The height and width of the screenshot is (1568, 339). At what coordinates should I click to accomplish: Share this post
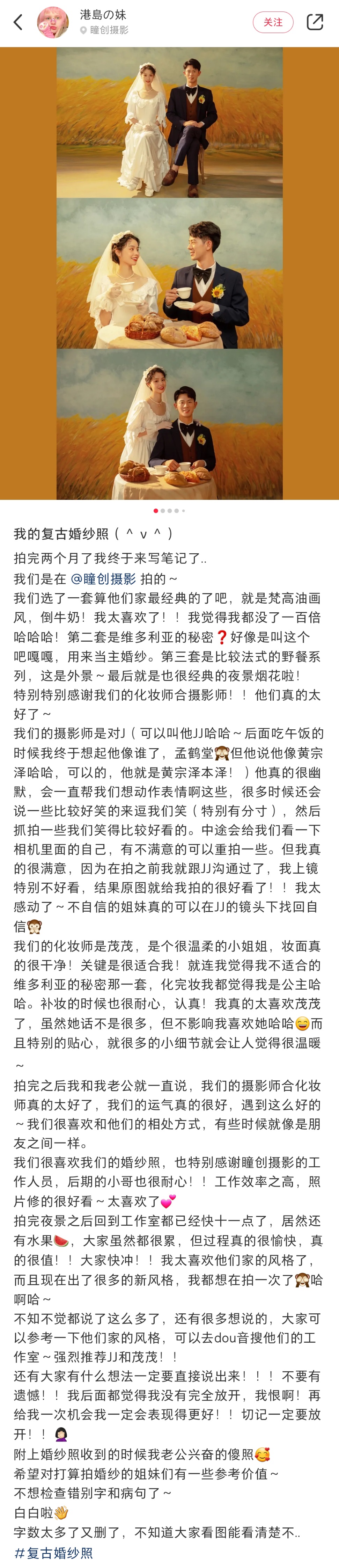[x=315, y=22]
